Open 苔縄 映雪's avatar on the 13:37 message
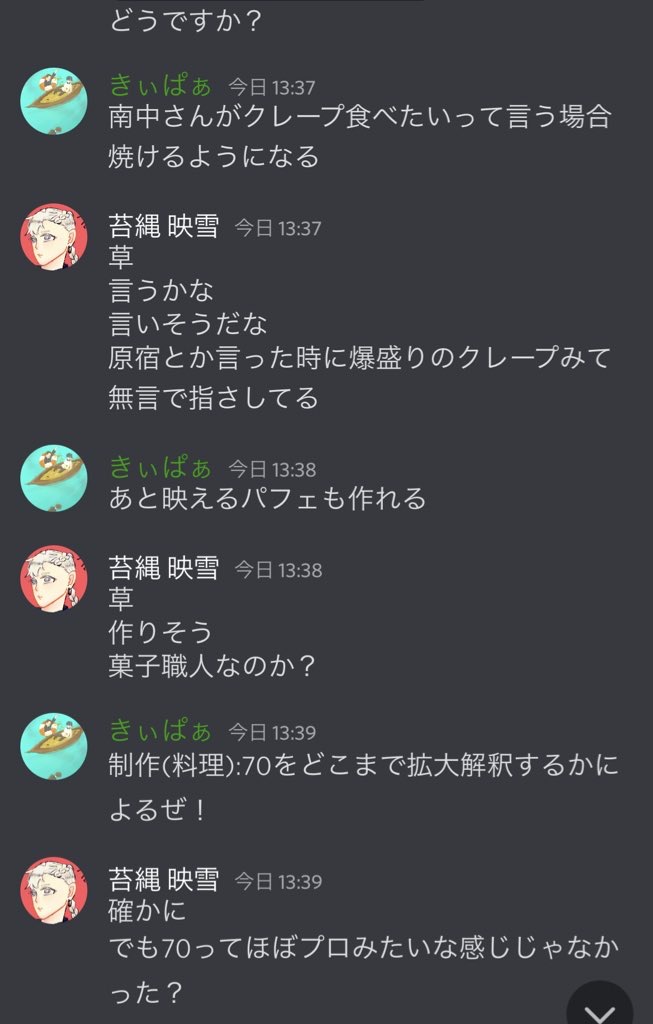The image size is (653, 1024). pyautogui.click(x=54, y=237)
